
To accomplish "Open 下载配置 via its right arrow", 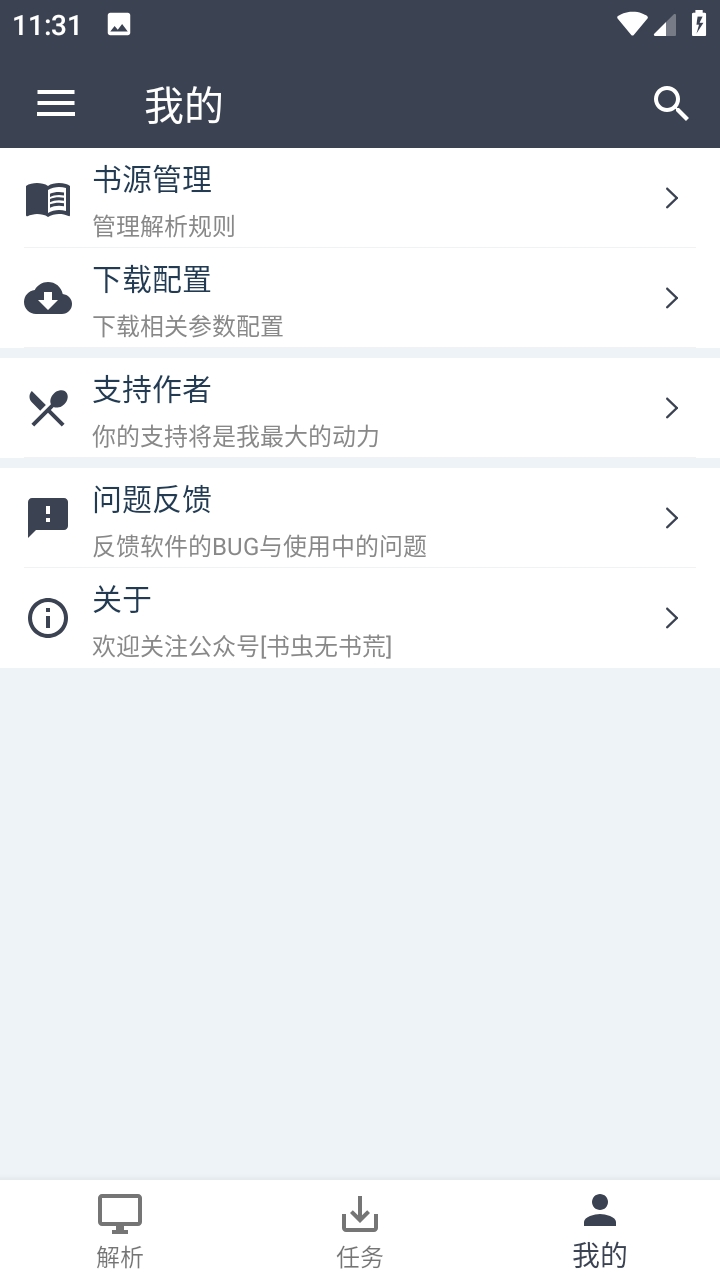I will (671, 298).
